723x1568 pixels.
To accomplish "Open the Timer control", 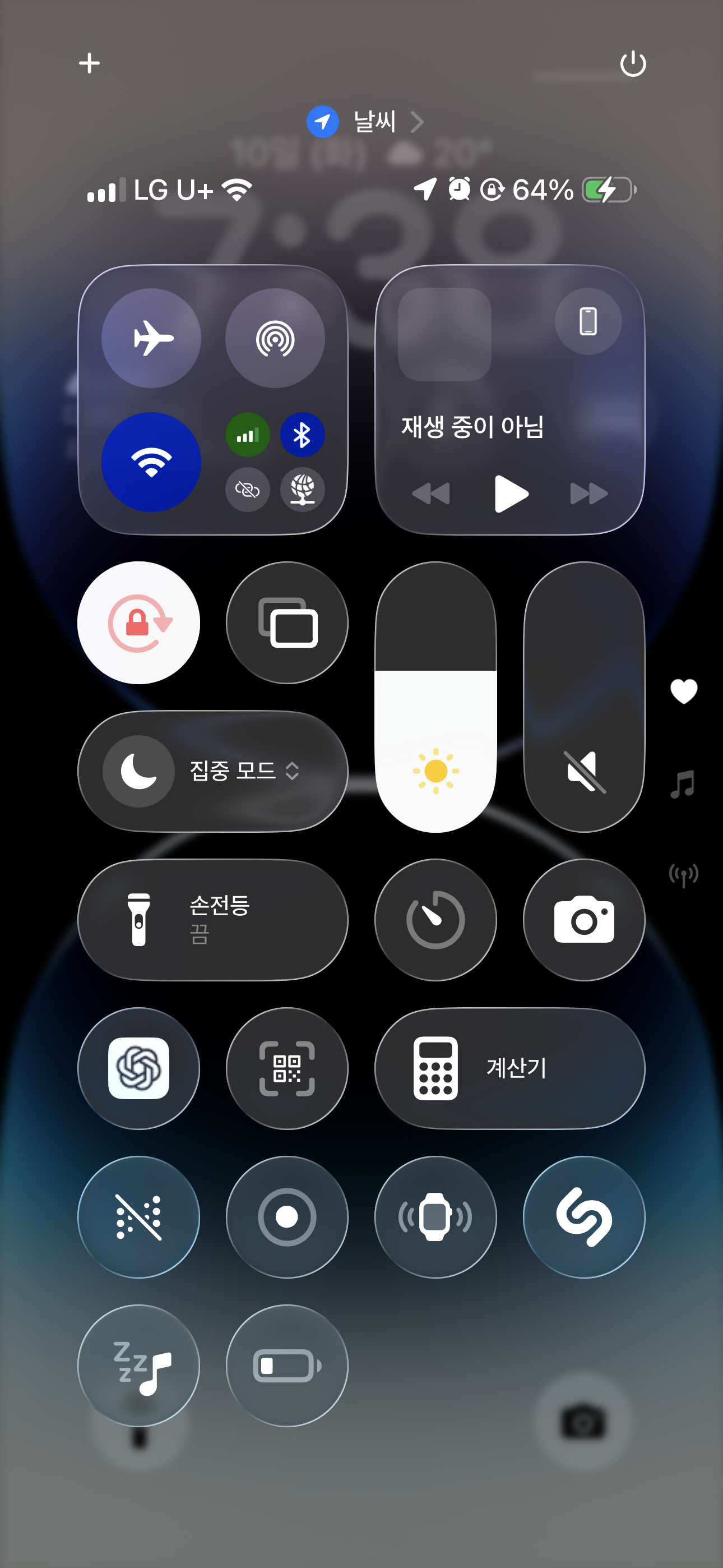I will (x=434, y=920).
